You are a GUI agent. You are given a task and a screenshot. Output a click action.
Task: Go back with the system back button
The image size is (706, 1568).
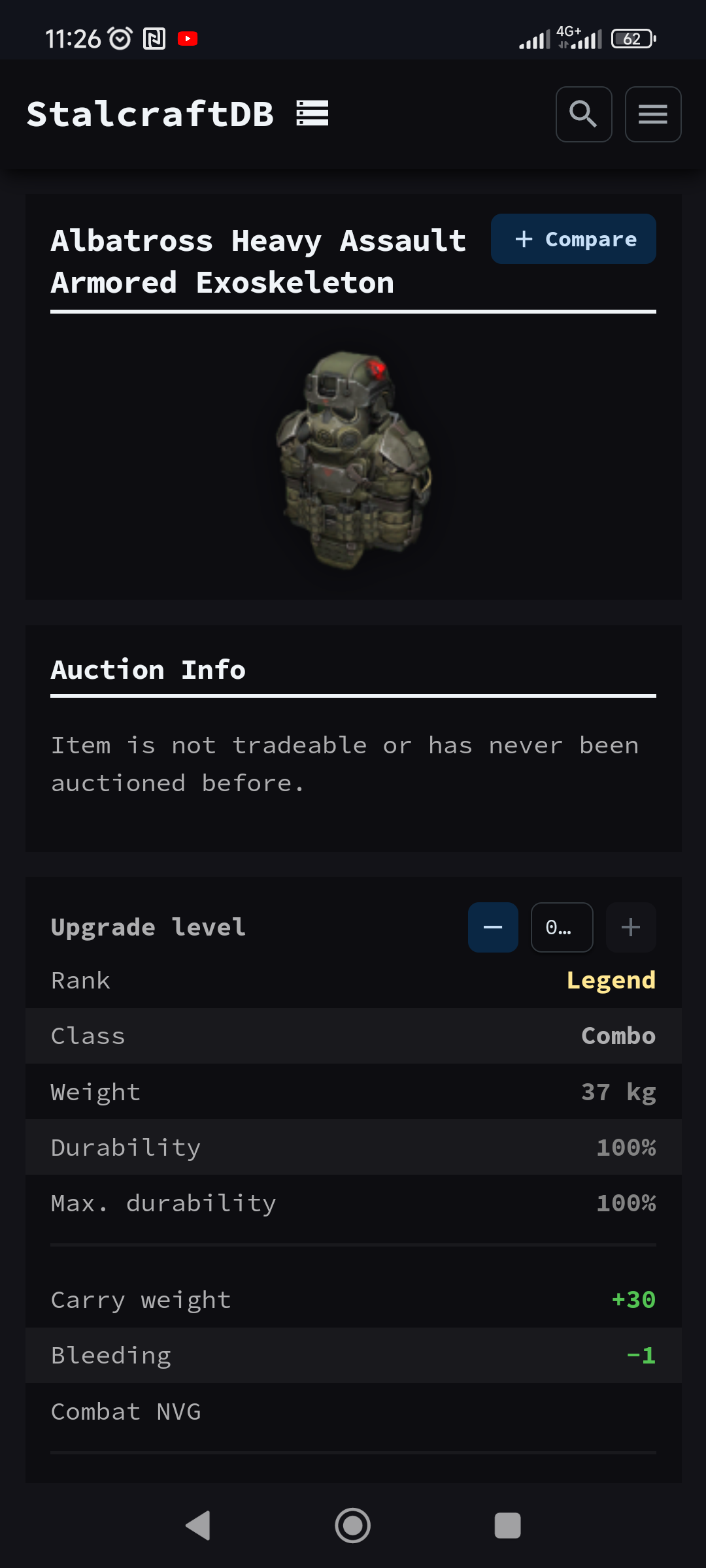198,1526
